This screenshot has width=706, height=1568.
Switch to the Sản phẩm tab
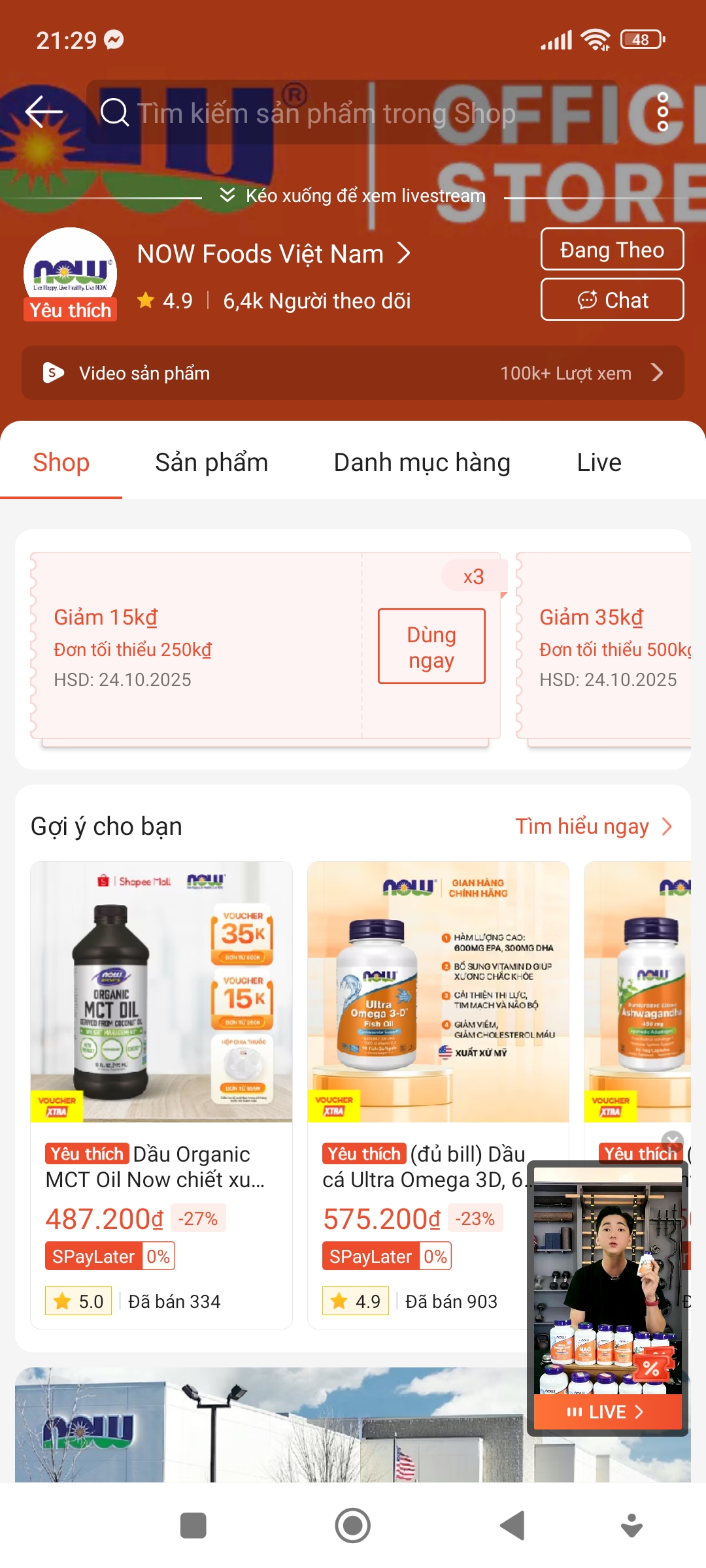[x=211, y=463]
